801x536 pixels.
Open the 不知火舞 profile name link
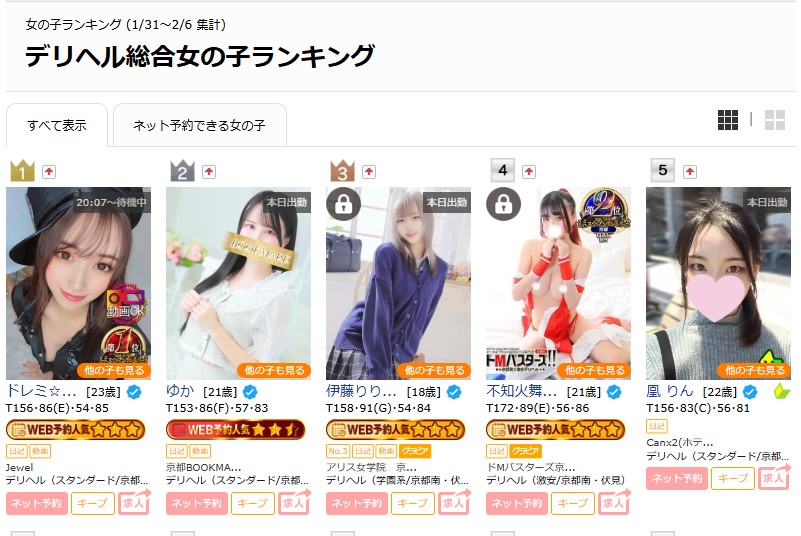[520, 391]
